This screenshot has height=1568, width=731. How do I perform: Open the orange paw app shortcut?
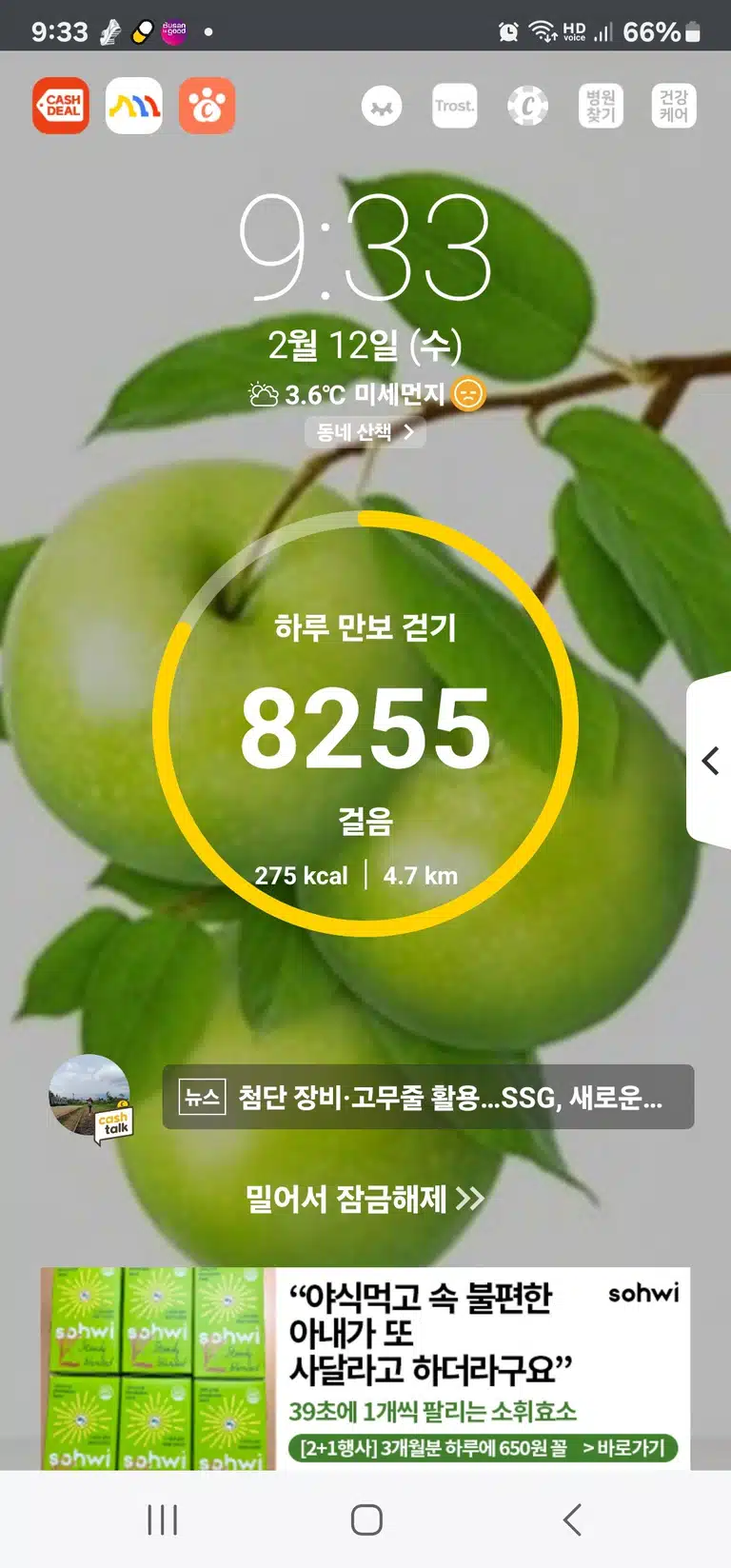(x=207, y=106)
